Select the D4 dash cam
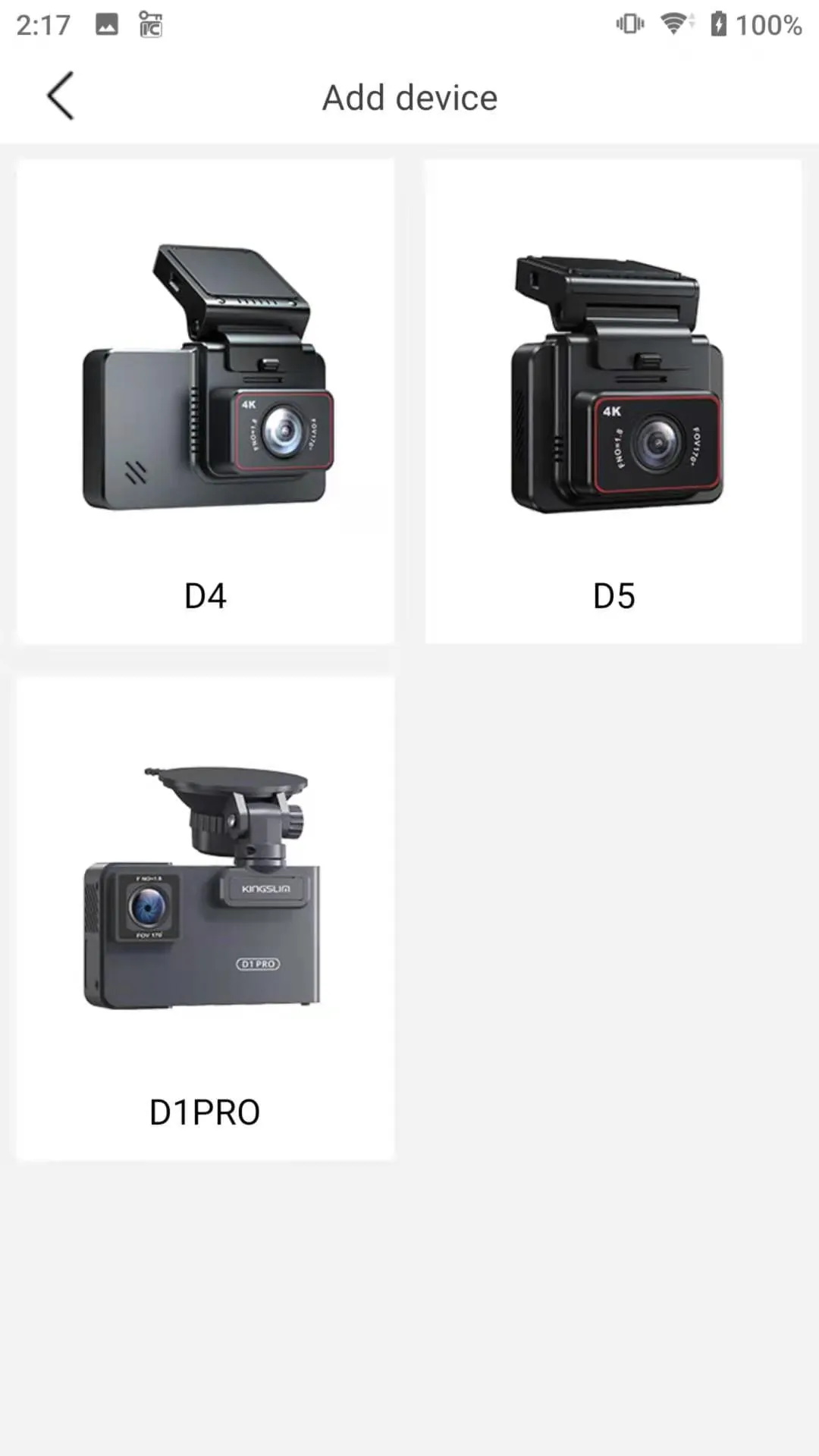Screen dimensions: 819x1456 (206, 402)
